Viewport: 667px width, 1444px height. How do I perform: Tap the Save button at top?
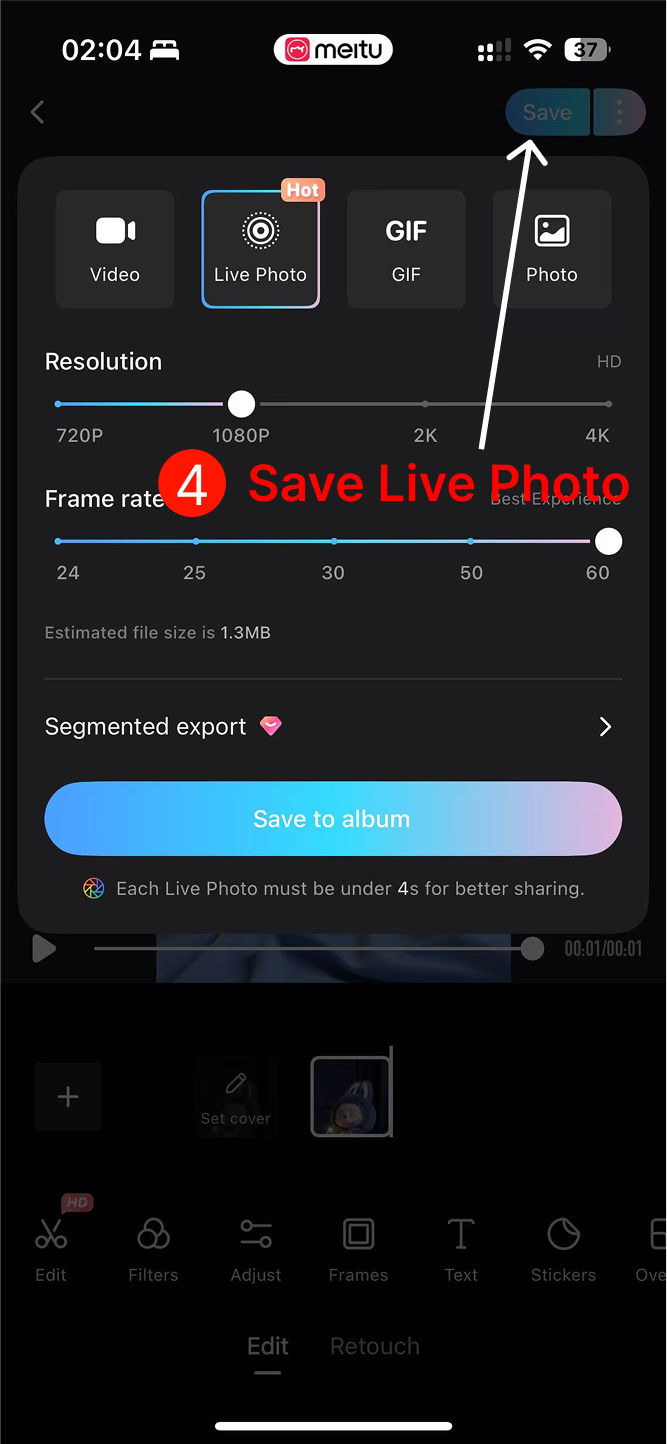(547, 113)
